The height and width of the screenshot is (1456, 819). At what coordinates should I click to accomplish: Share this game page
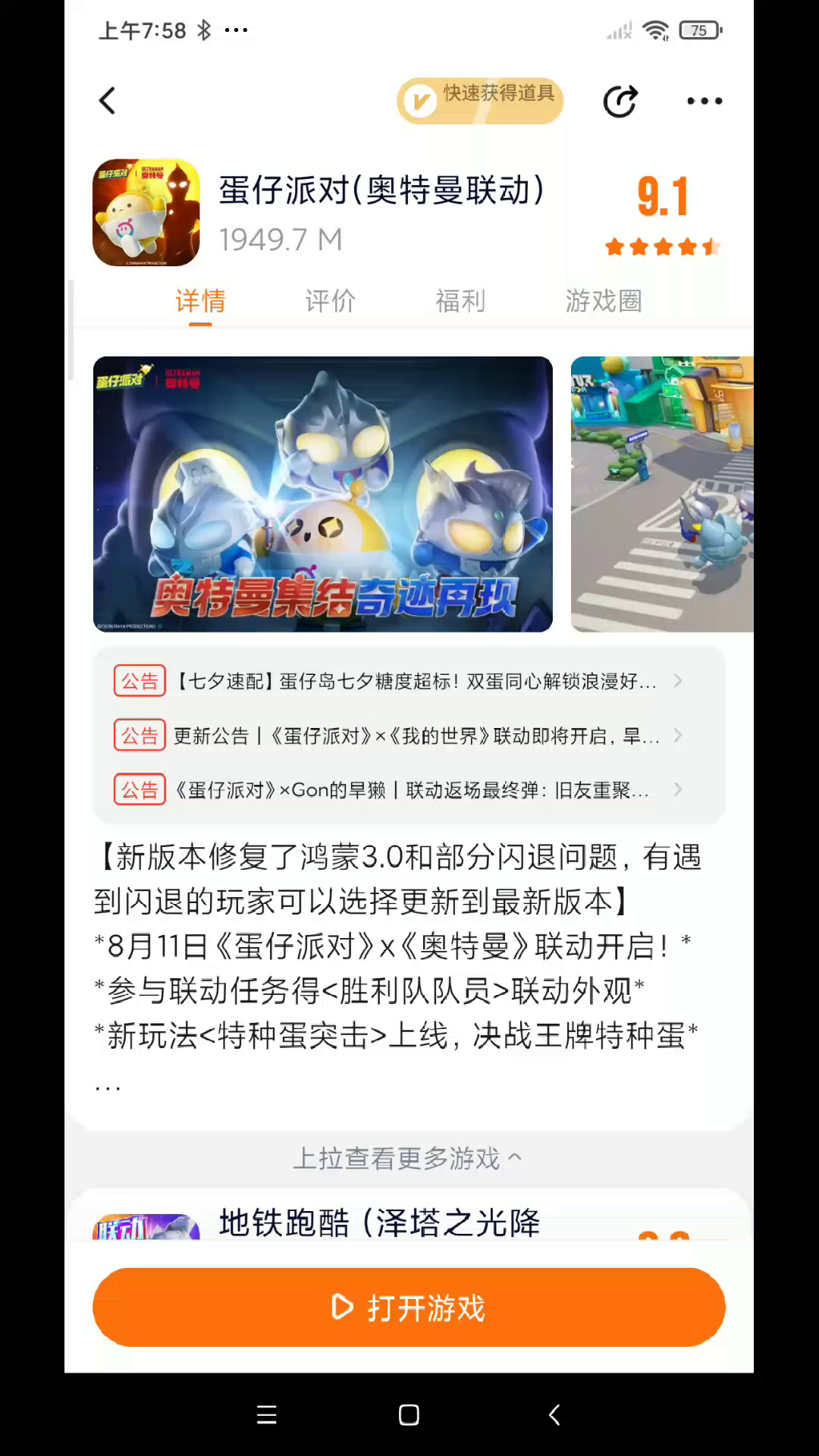pyautogui.click(x=620, y=101)
